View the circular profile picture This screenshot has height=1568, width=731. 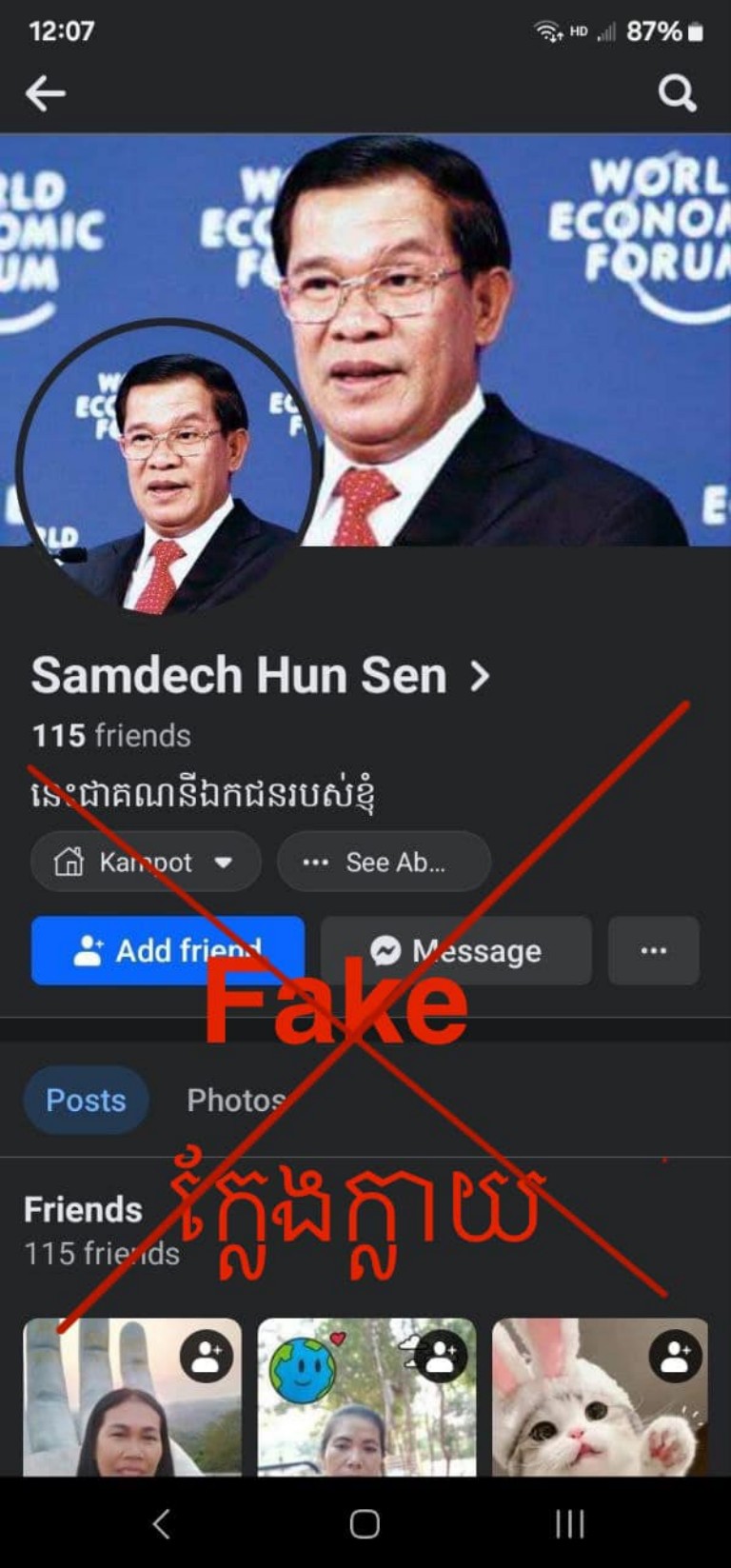pyautogui.click(x=168, y=466)
